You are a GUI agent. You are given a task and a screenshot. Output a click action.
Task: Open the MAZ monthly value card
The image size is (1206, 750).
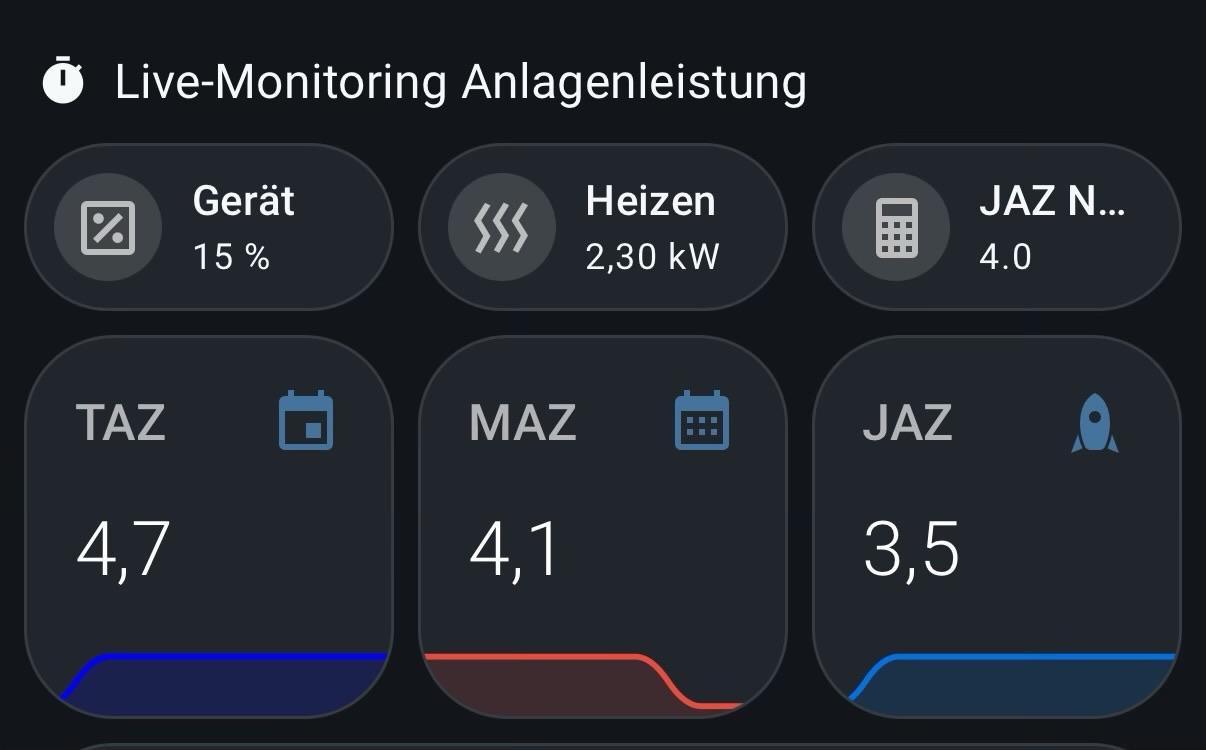(602, 525)
